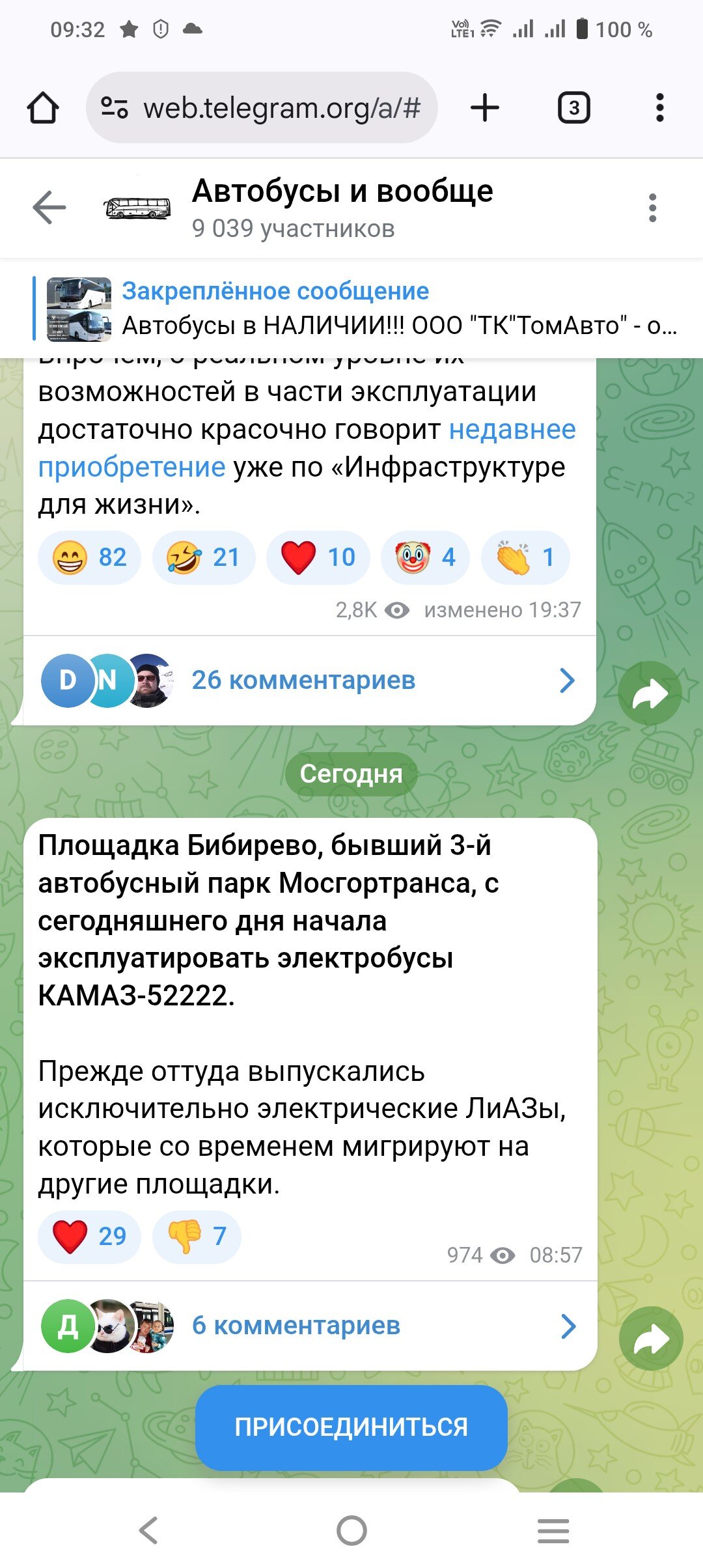The height and width of the screenshot is (1568, 703).
Task: Share the Бибирево electrobus post
Action: click(x=650, y=1339)
